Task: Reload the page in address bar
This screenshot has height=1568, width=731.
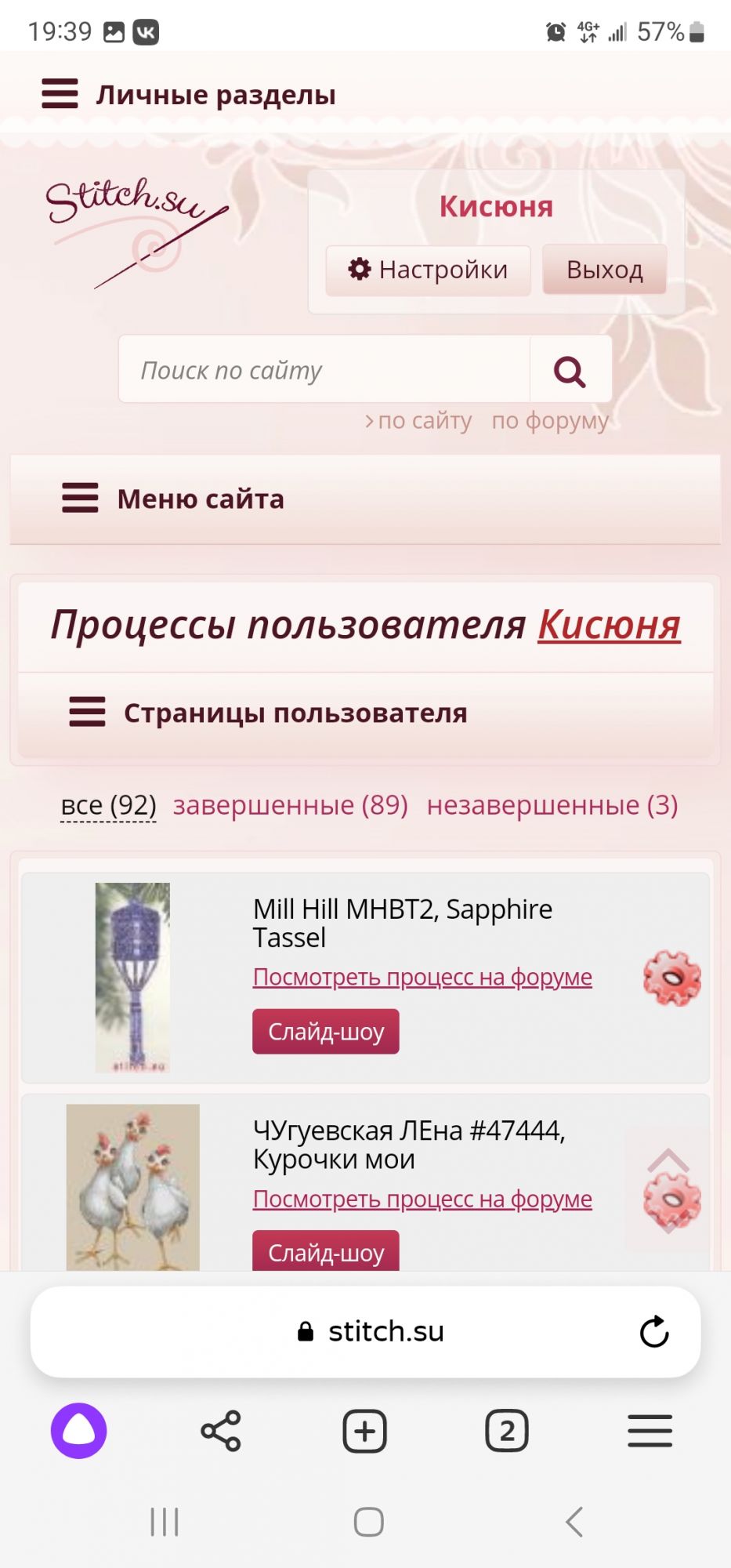Action: pyautogui.click(x=653, y=1332)
